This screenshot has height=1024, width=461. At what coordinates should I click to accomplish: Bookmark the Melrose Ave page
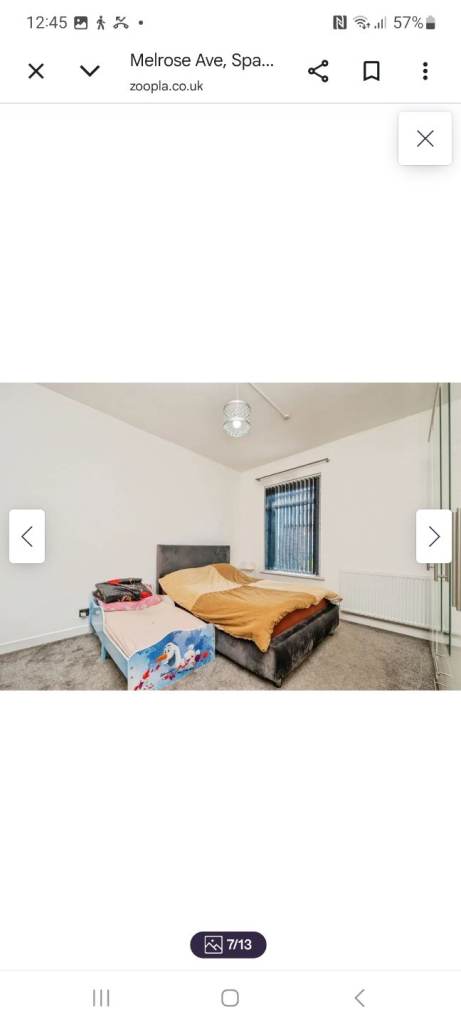click(x=372, y=71)
